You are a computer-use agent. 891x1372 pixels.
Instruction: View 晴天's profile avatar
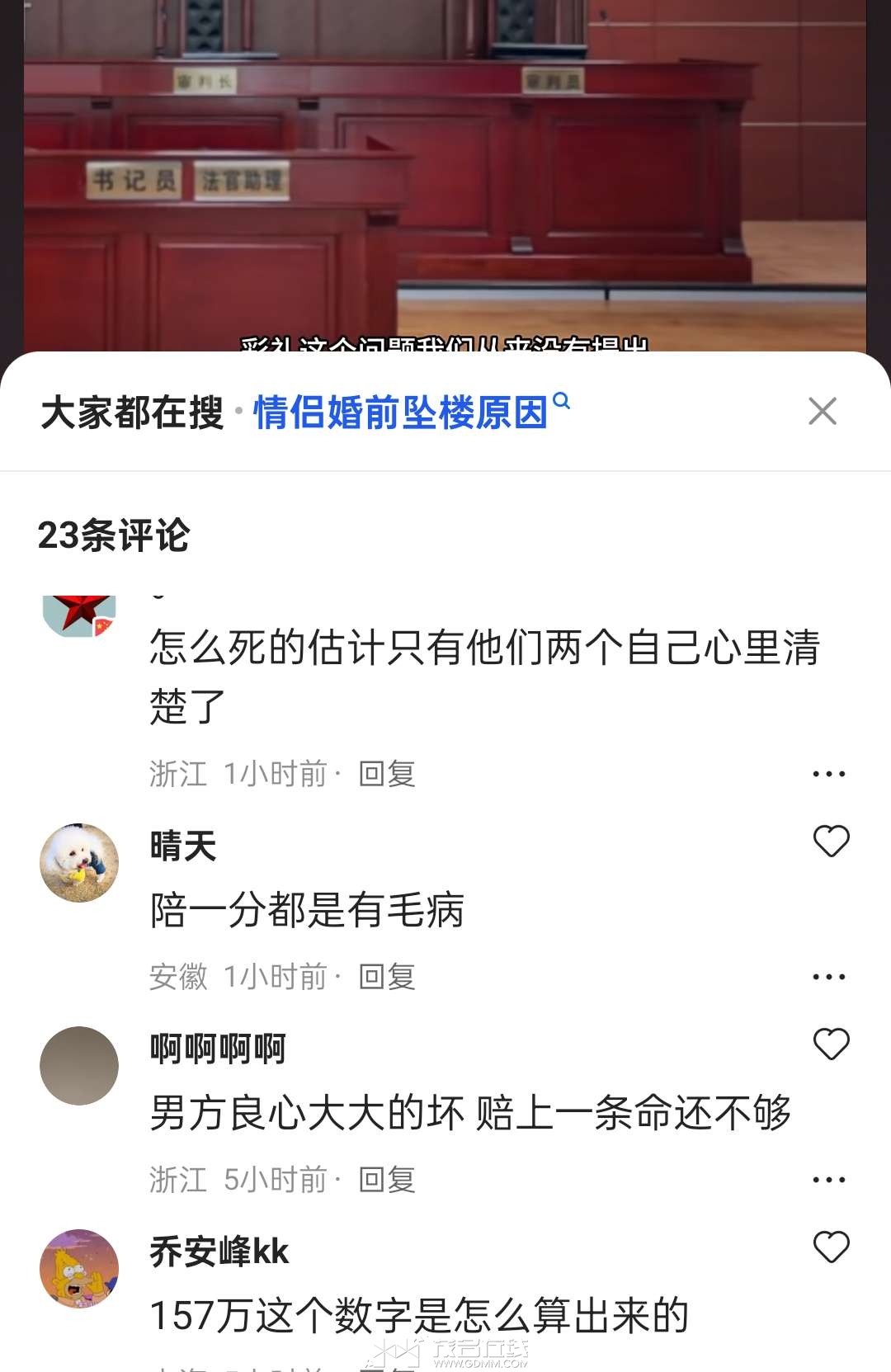point(79,863)
